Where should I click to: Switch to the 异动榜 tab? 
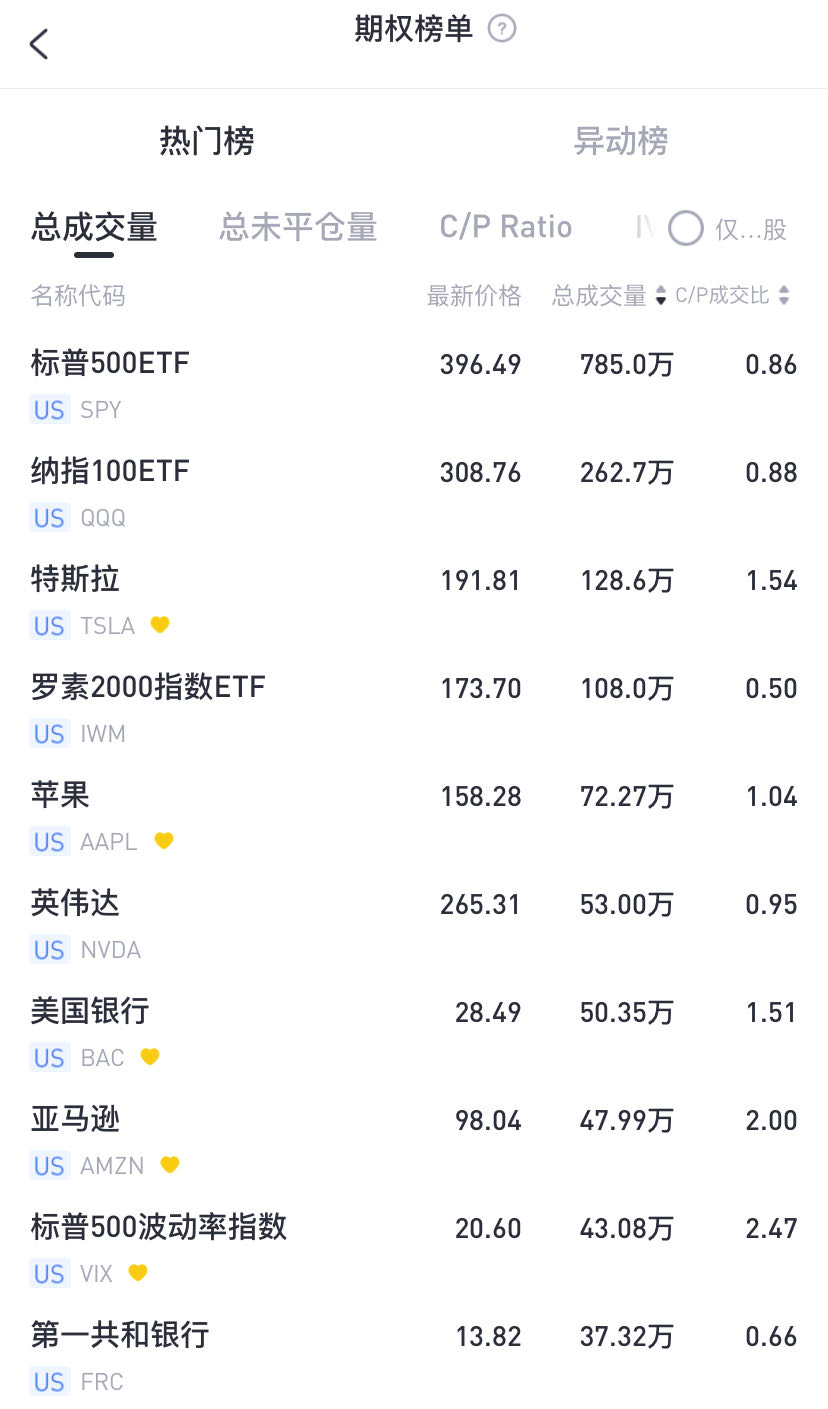click(620, 141)
